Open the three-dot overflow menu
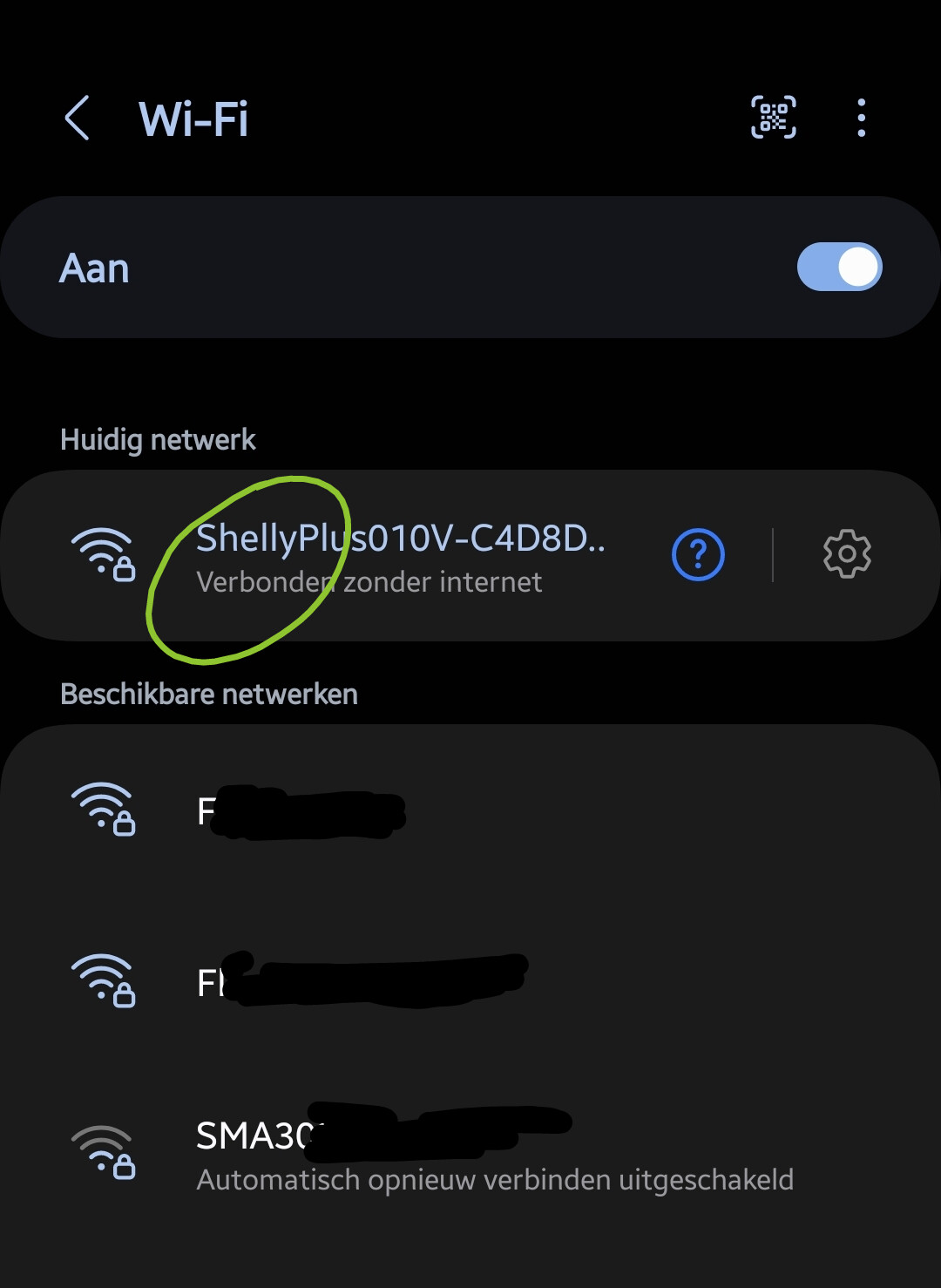This screenshot has height=1288, width=941. pos(861,118)
